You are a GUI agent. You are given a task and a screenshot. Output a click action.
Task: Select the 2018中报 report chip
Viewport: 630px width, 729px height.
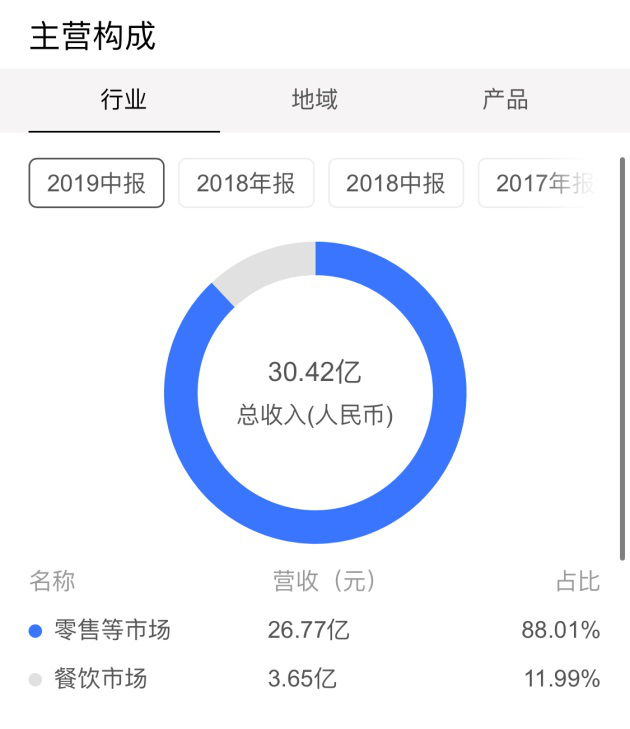coord(396,183)
